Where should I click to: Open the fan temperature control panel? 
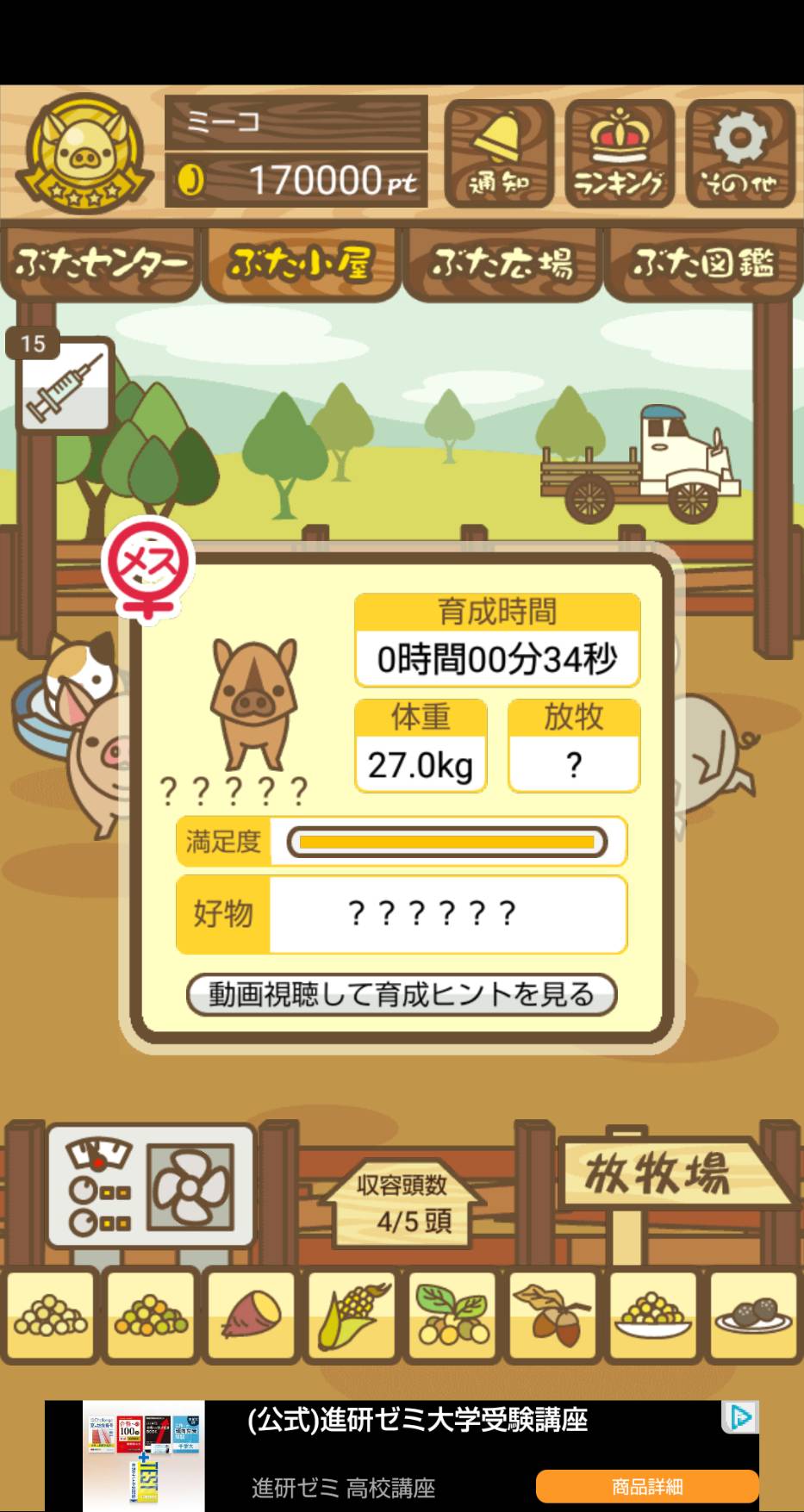(151, 1186)
